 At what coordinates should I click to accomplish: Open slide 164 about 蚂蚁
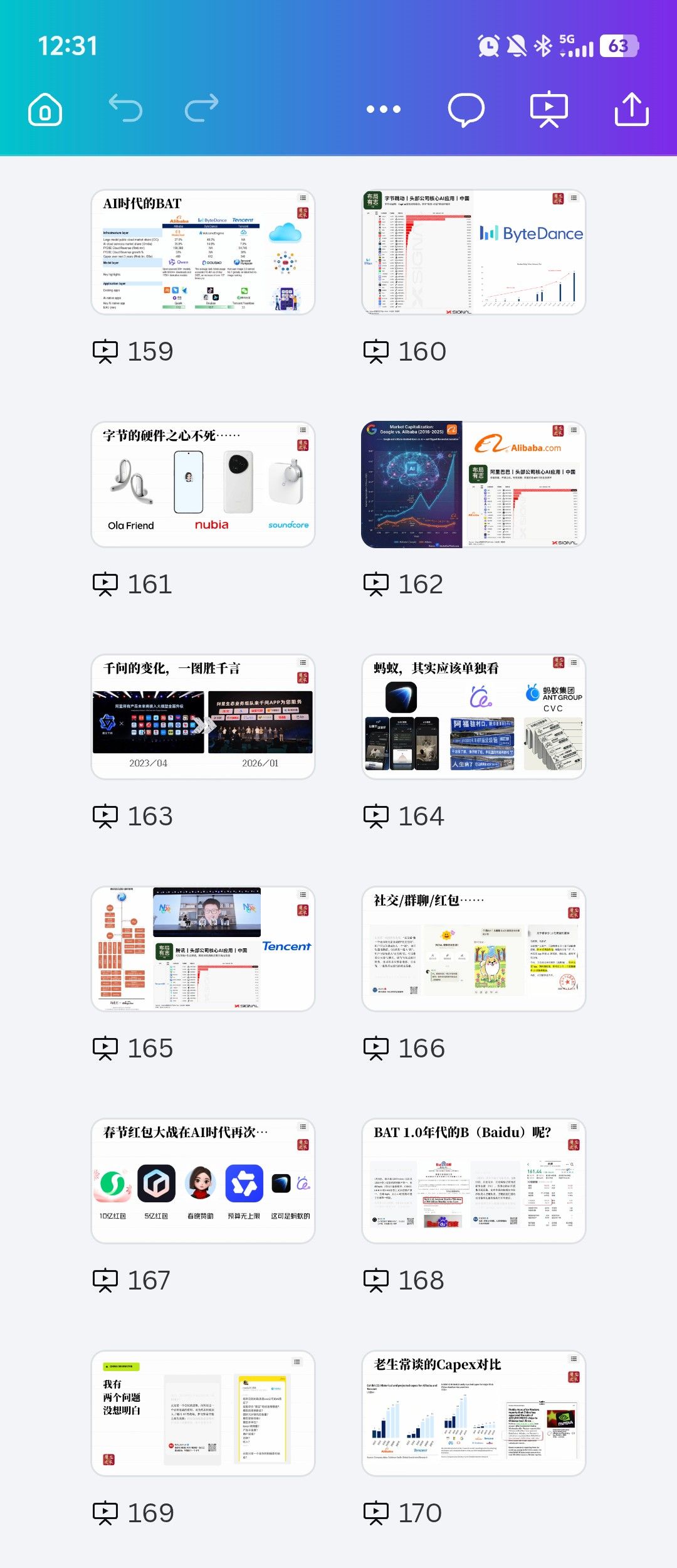tap(474, 716)
